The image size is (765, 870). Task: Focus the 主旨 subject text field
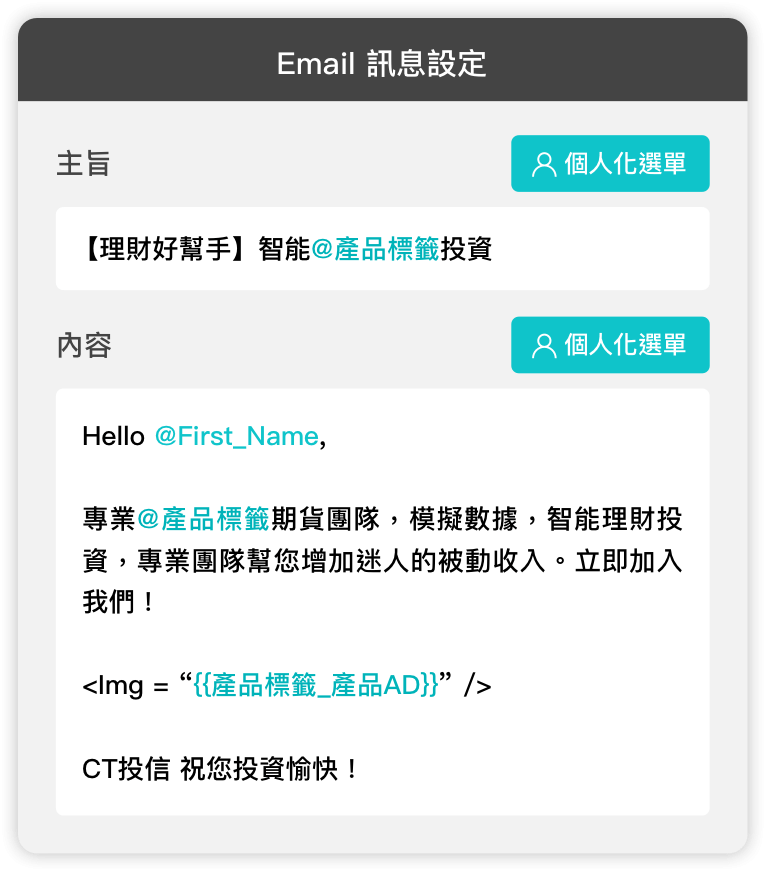pos(382,249)
